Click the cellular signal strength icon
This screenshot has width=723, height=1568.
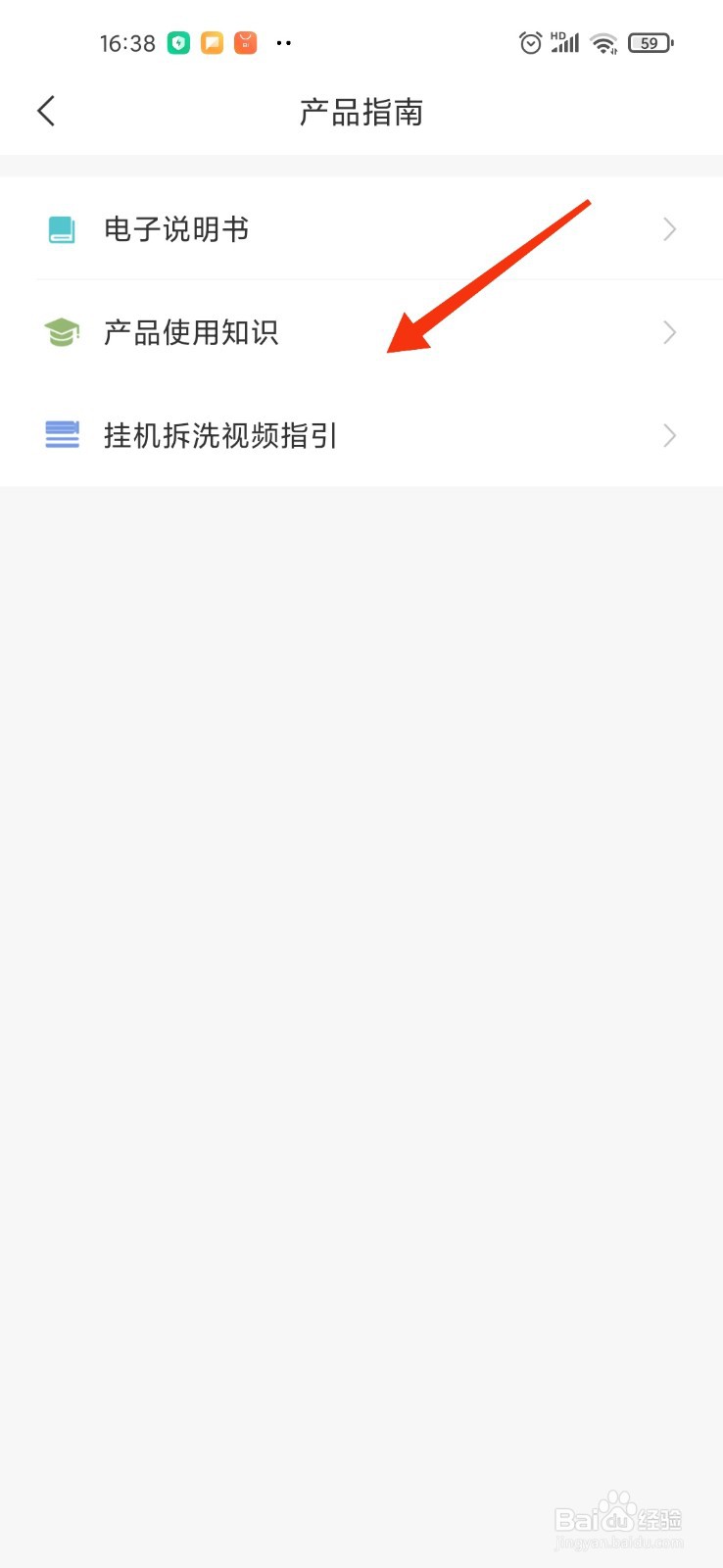point(566,42)
